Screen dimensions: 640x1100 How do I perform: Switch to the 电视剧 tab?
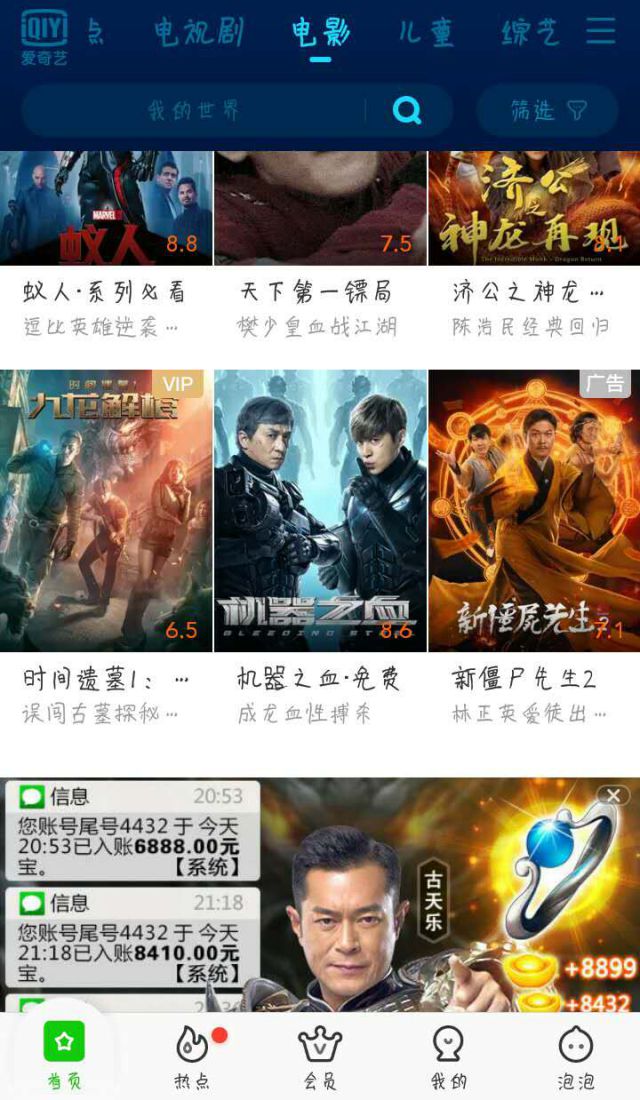199,32
